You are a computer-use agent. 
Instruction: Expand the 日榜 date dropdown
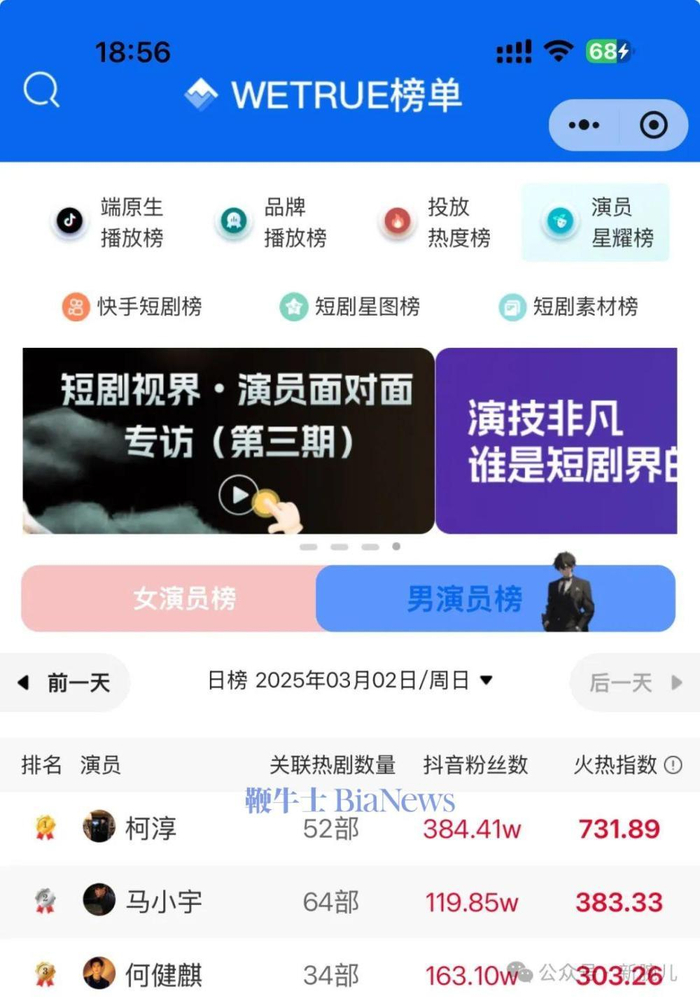pos(350,681)
